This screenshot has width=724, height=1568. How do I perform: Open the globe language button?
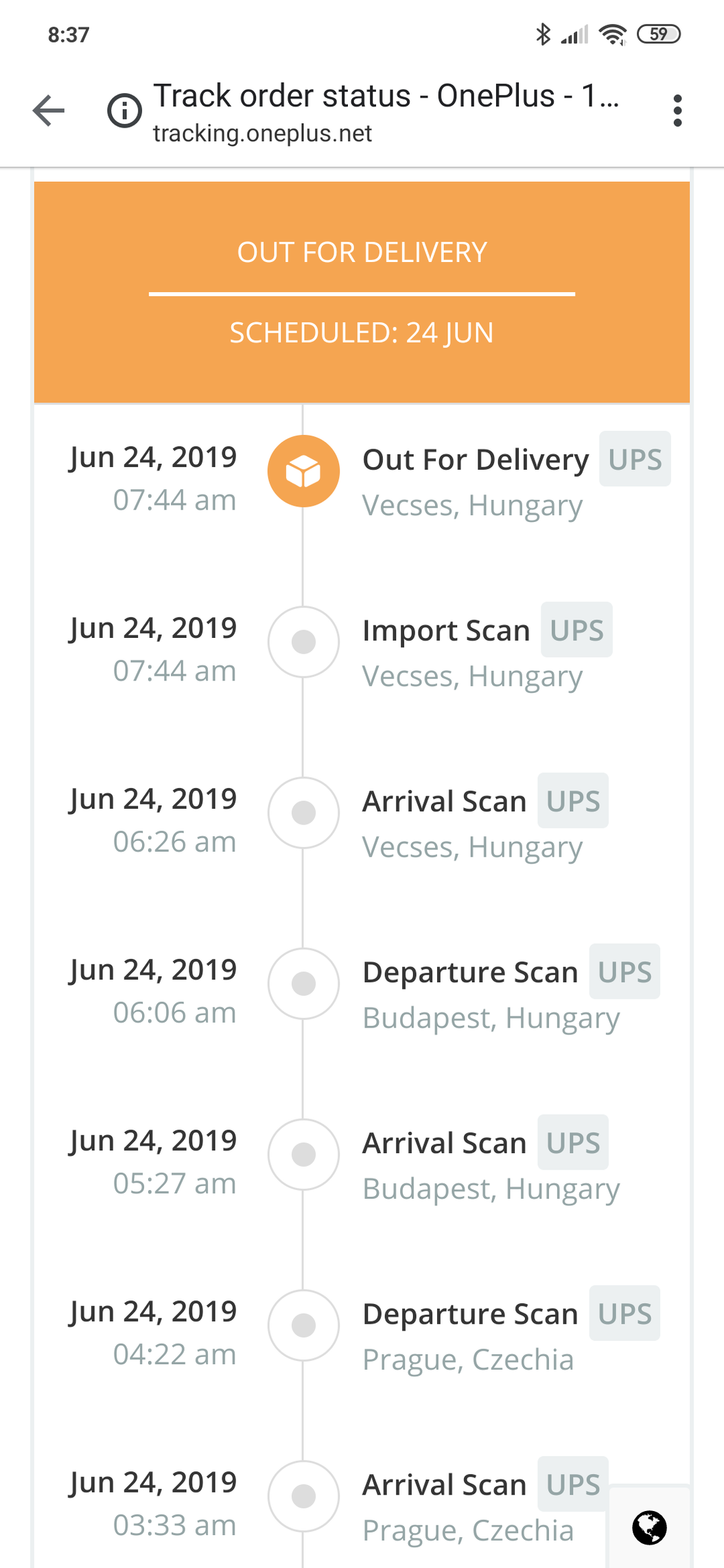649,1528
